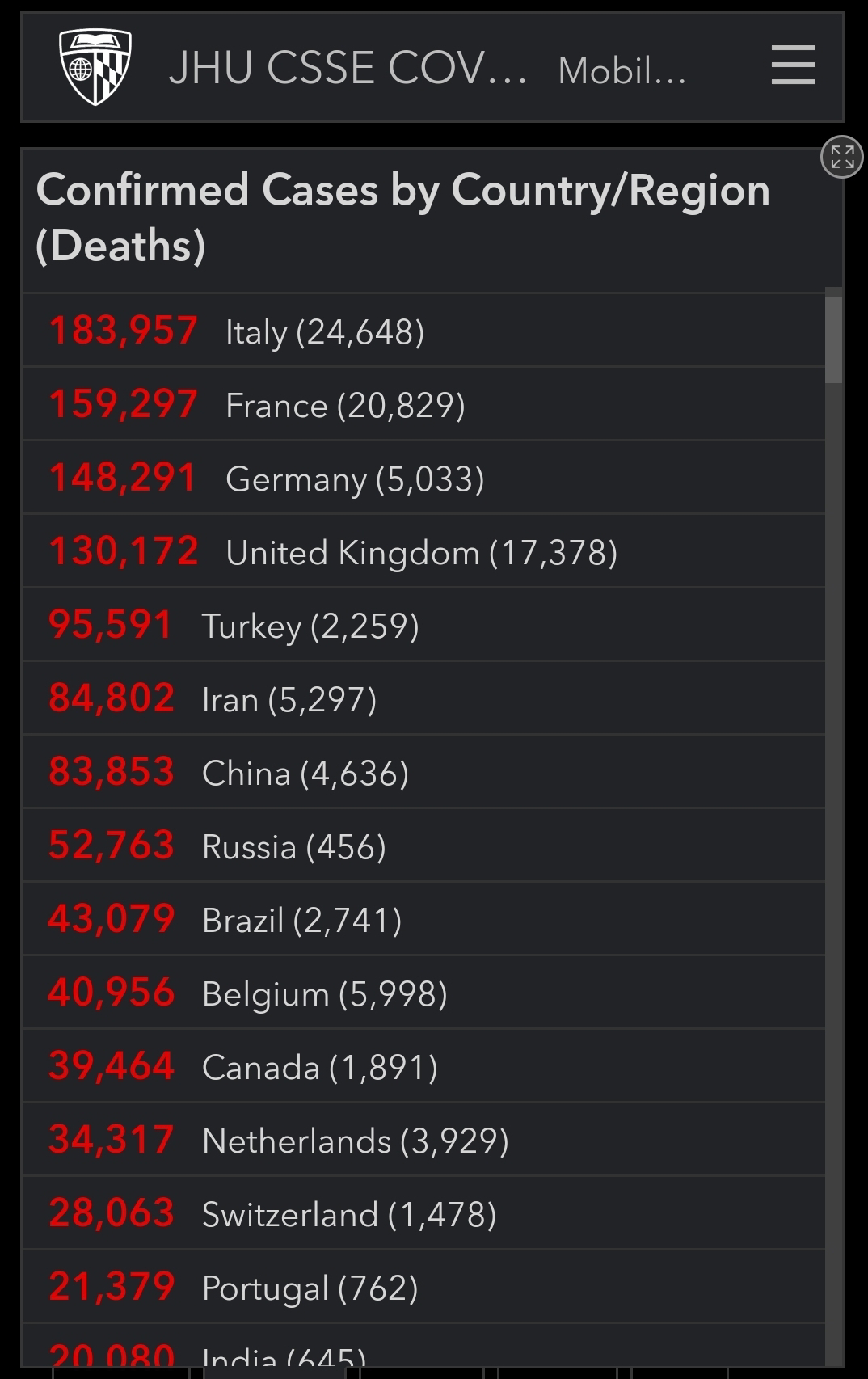Select the Switzerland row
868x1379 pixels.
(x=423, y=1213)
